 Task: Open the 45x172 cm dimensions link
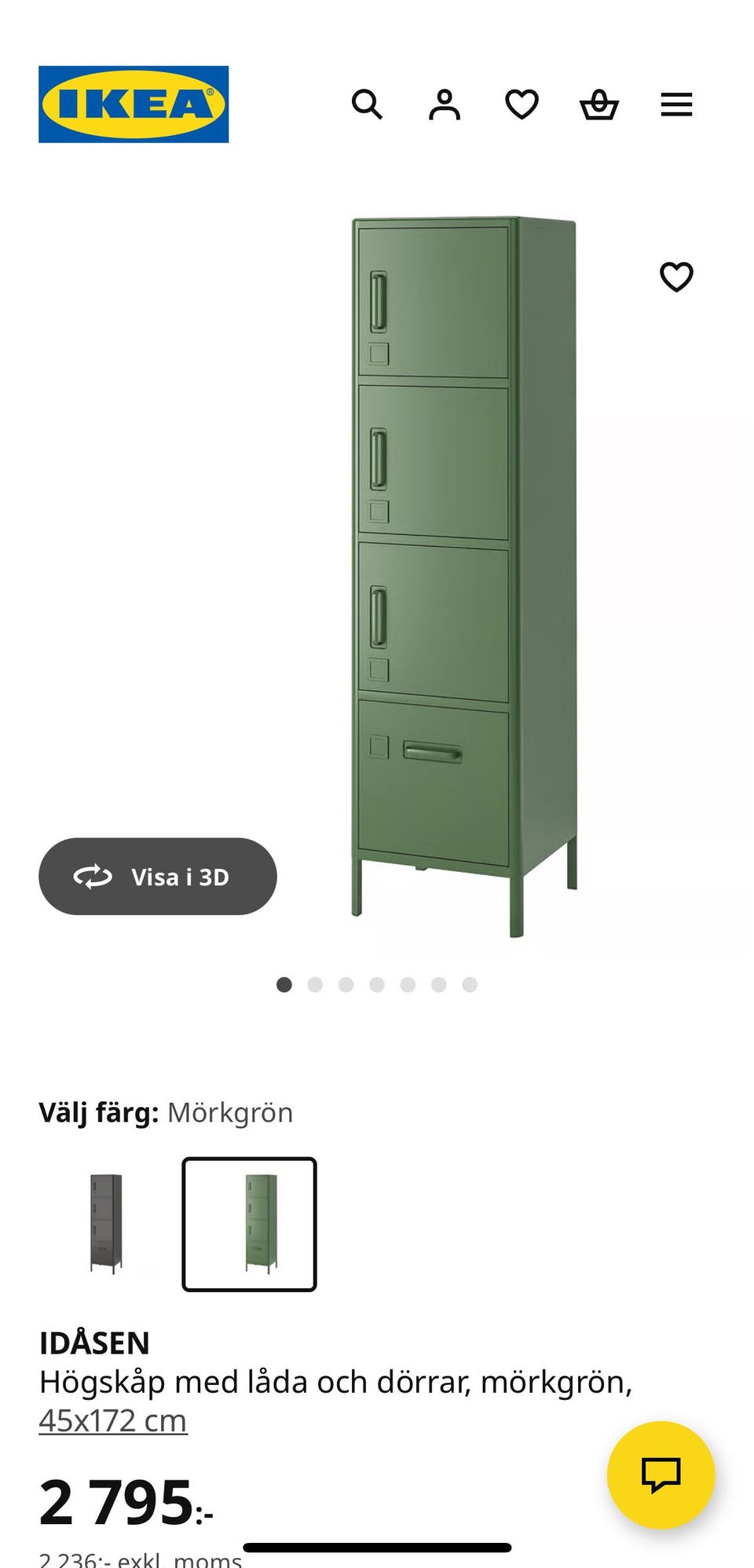(113, 1420)
